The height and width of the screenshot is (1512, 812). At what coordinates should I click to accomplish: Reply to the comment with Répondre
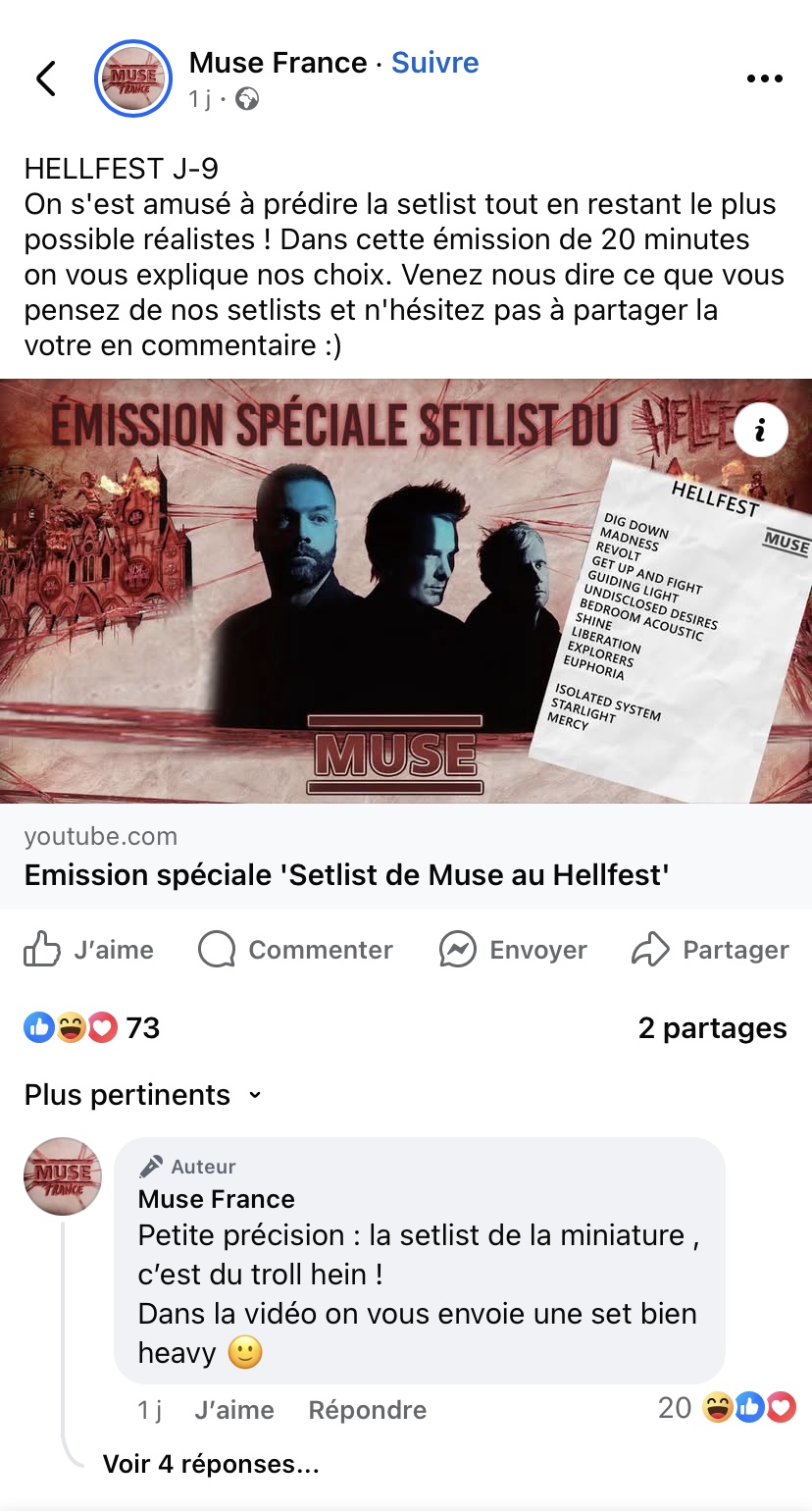(x=367, y=1410)
